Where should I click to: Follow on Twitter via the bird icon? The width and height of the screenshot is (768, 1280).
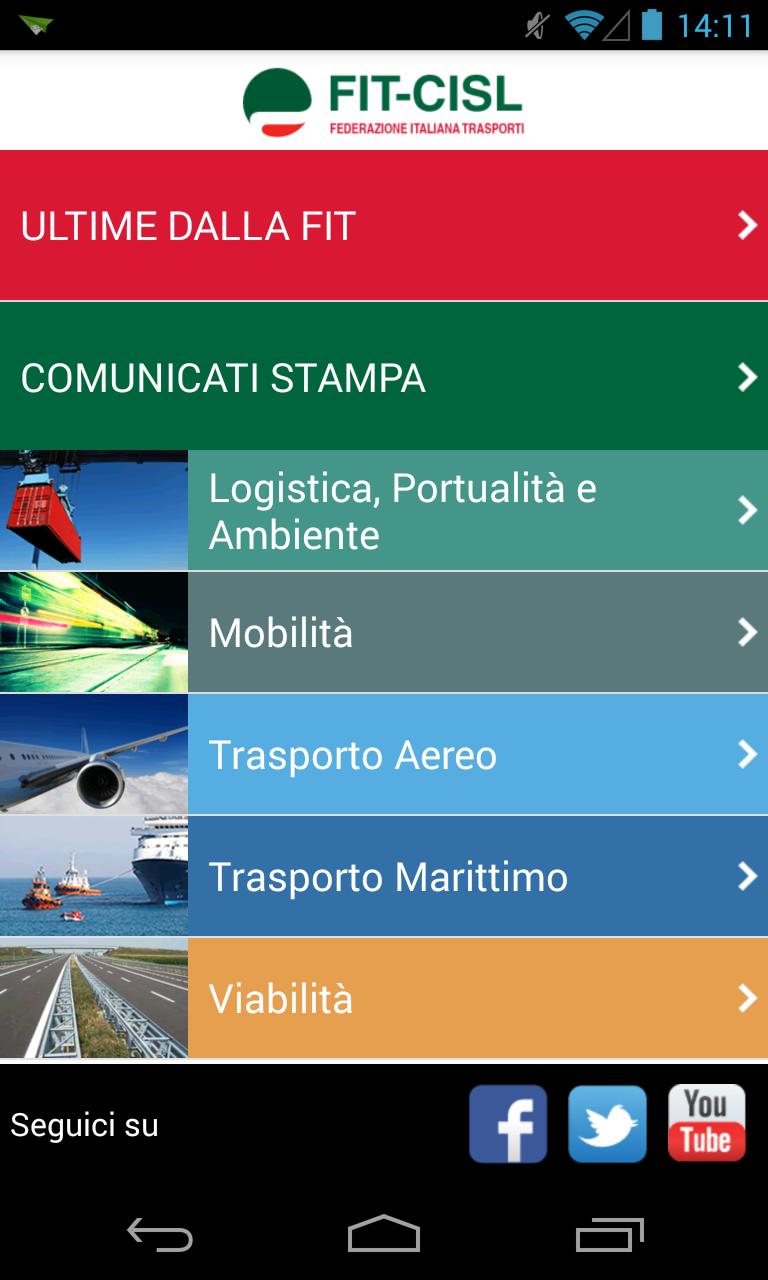tap(607, 1124)
